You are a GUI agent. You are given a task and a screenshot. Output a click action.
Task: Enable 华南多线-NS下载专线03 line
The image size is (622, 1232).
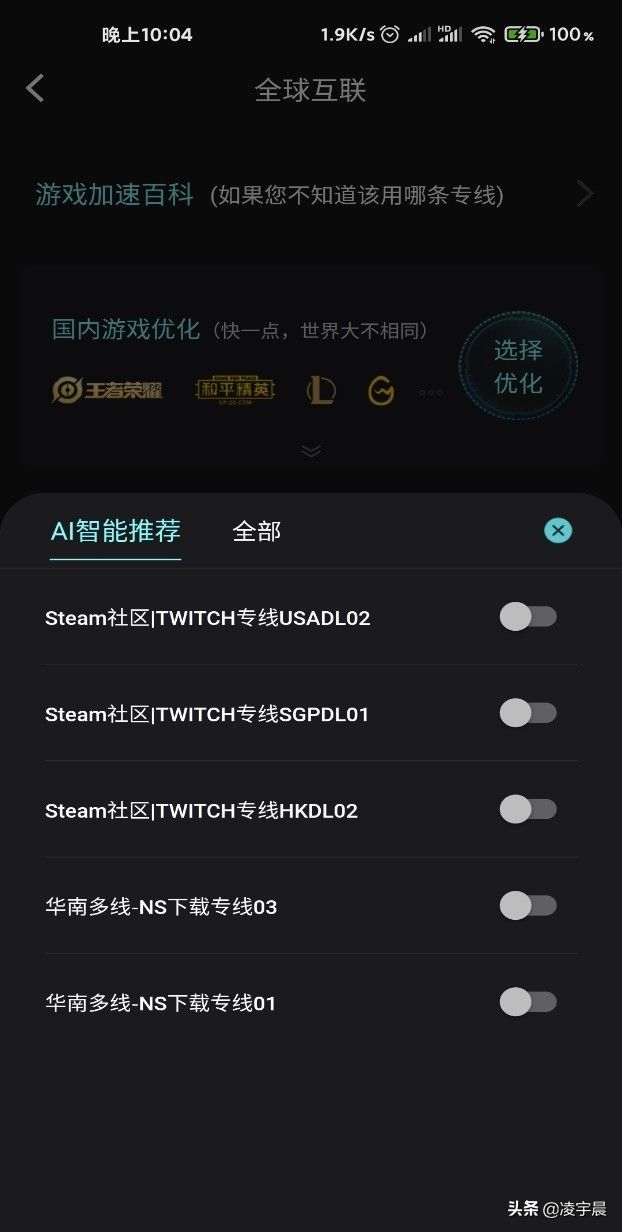[x=528, y=906]
